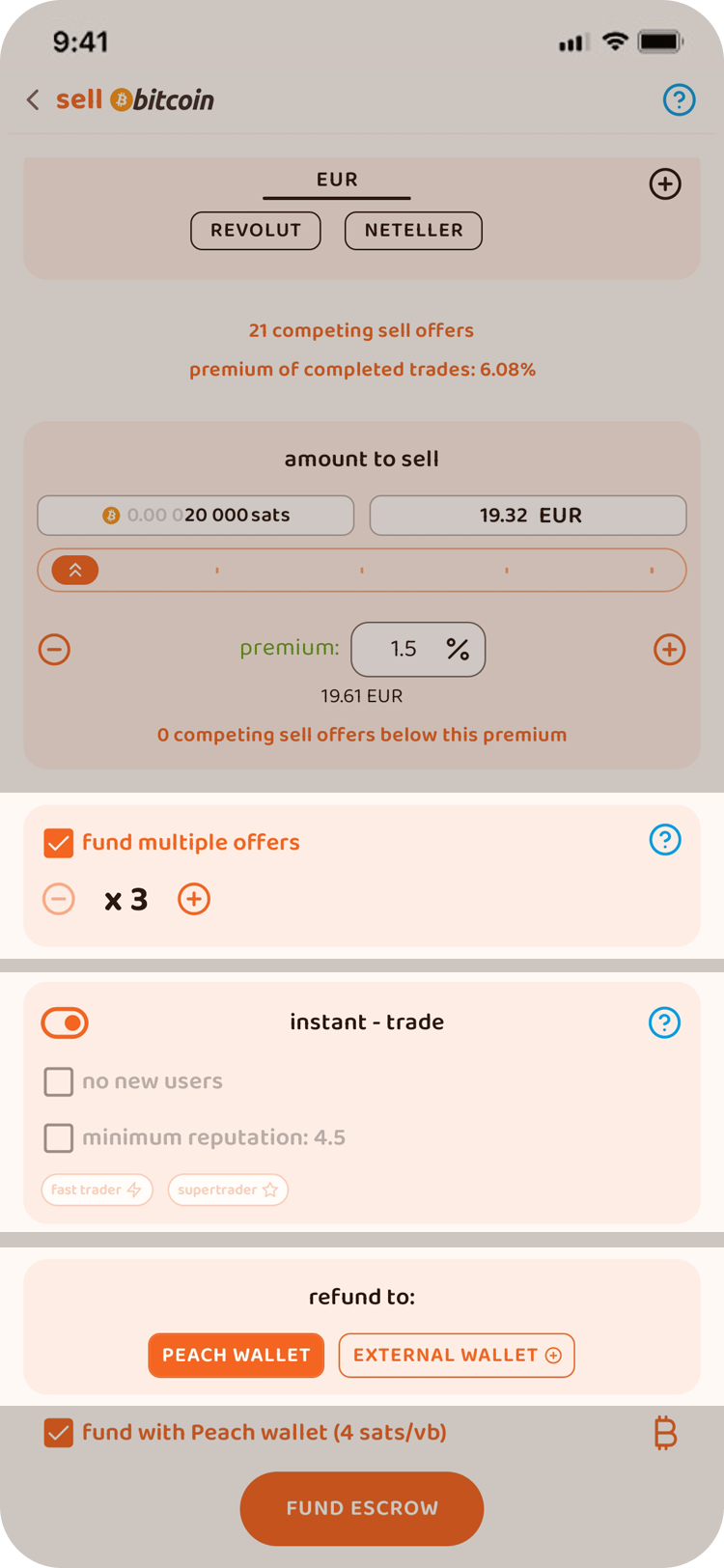Viewport: 724px width, 1568px height.
Task: Decrease the premium percentage
Action: [54, 650]
